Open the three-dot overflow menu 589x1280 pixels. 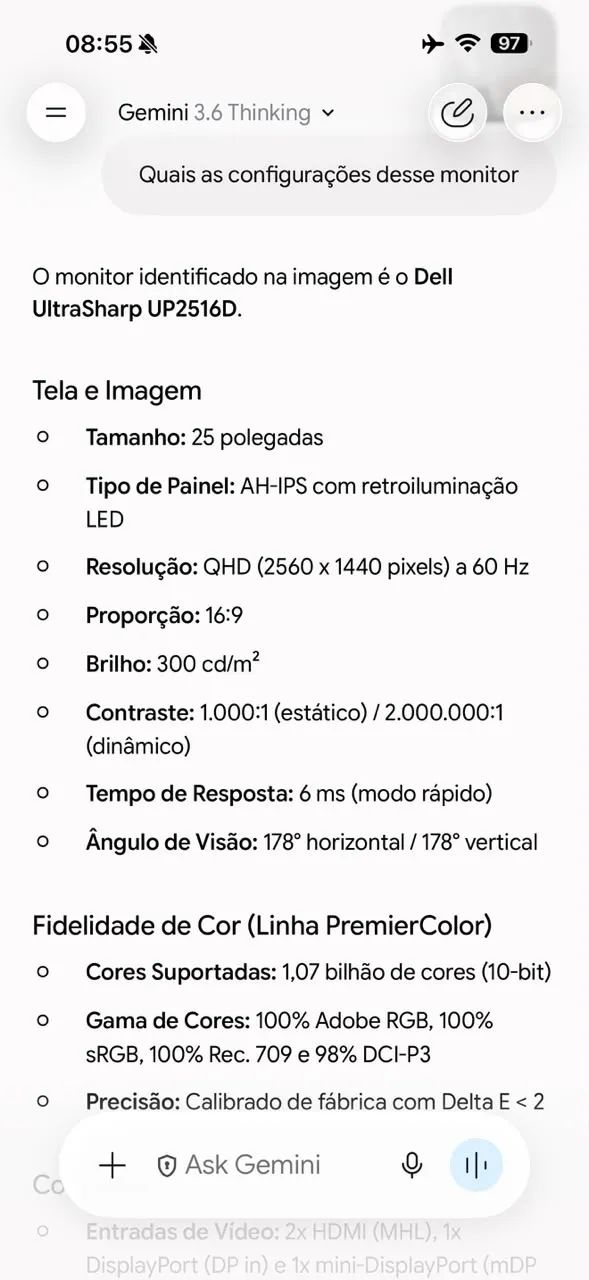click(533, 113)
